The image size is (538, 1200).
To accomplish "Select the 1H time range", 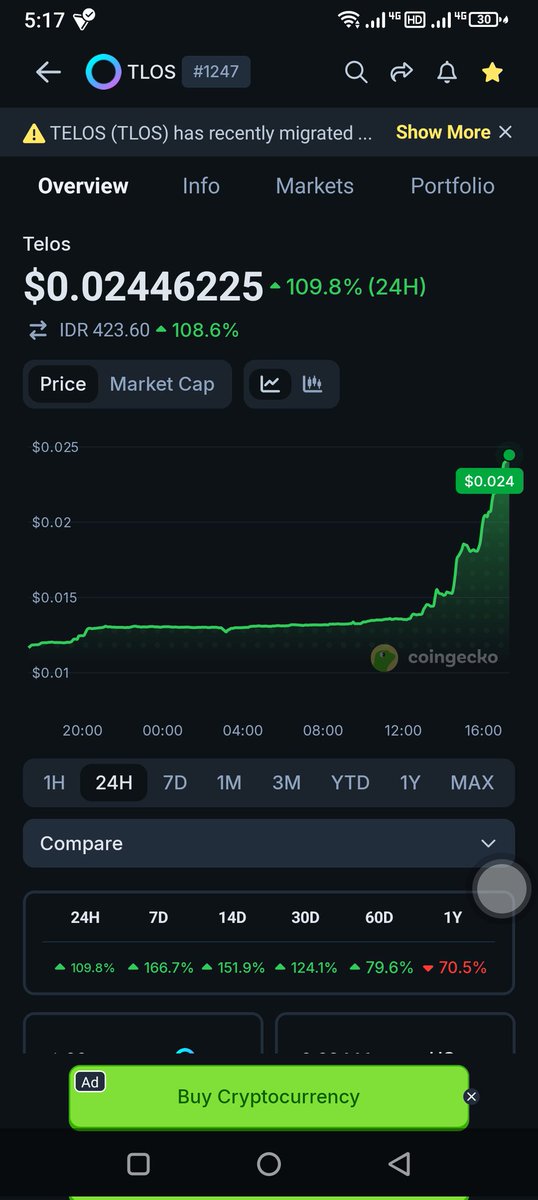I will click(54, 782).
